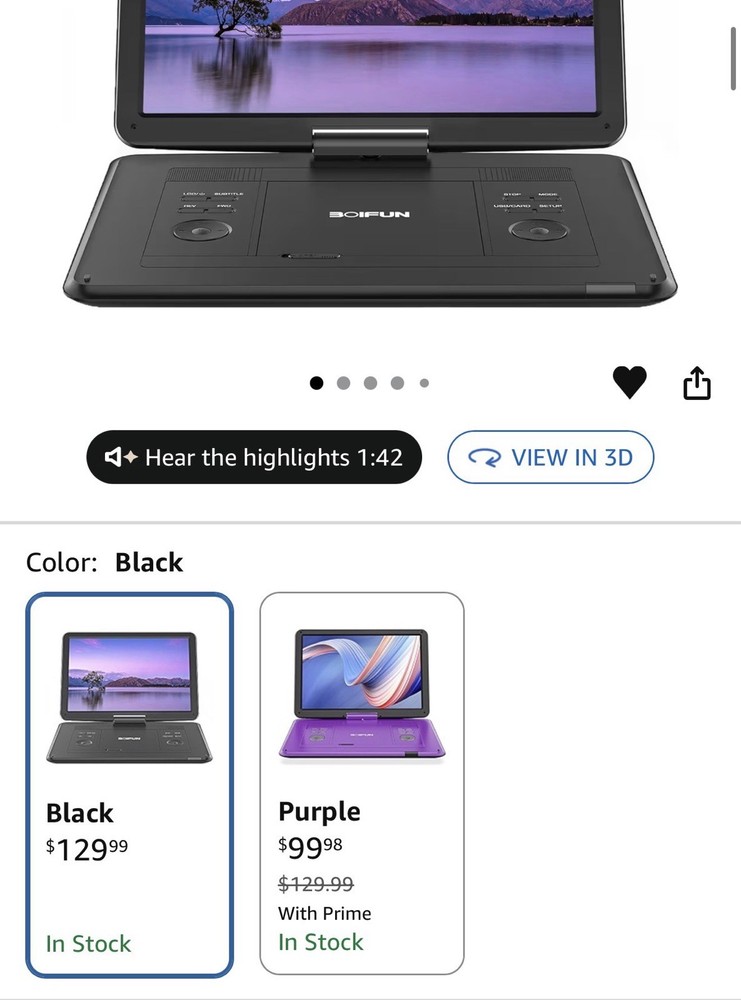Open the share options using the share icon

pyautogui.click(x=696, y=382)
